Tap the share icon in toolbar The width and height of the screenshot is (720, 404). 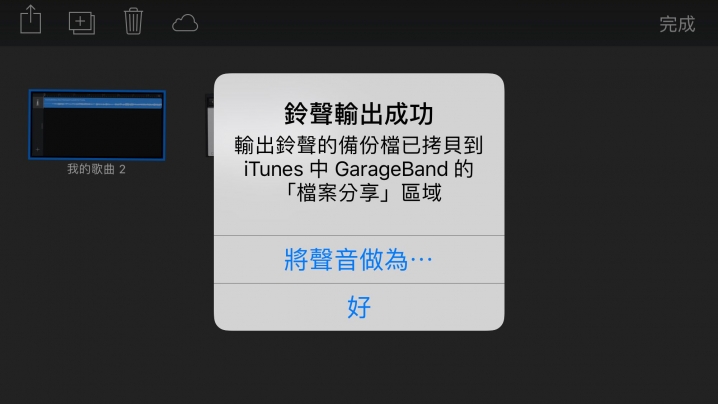[x=31, y=21]
